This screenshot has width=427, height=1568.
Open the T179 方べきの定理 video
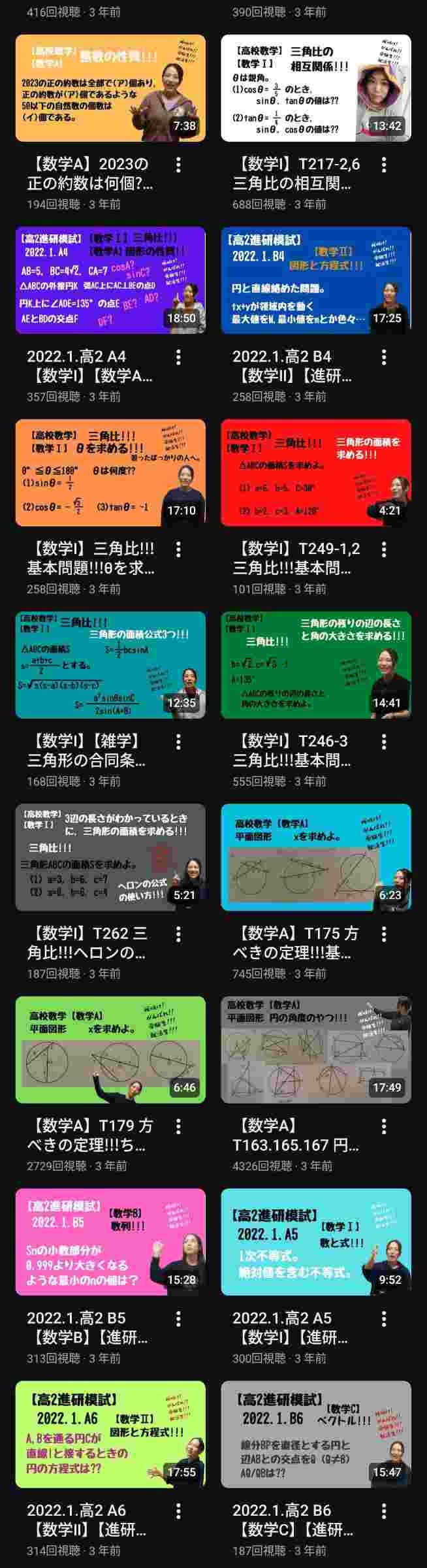coord(110,1049)
